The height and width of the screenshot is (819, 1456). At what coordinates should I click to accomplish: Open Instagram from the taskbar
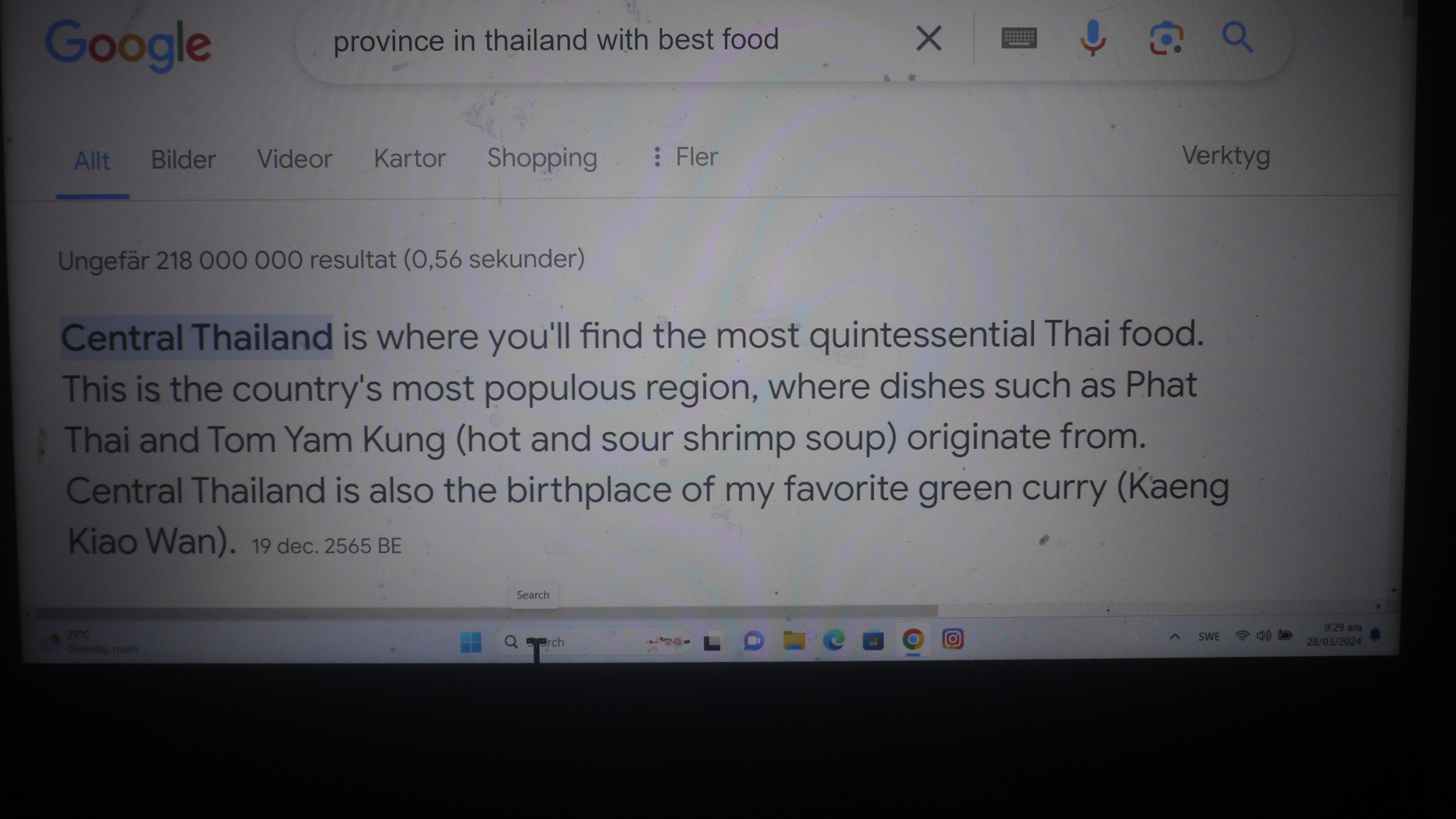tap(952, 639)
